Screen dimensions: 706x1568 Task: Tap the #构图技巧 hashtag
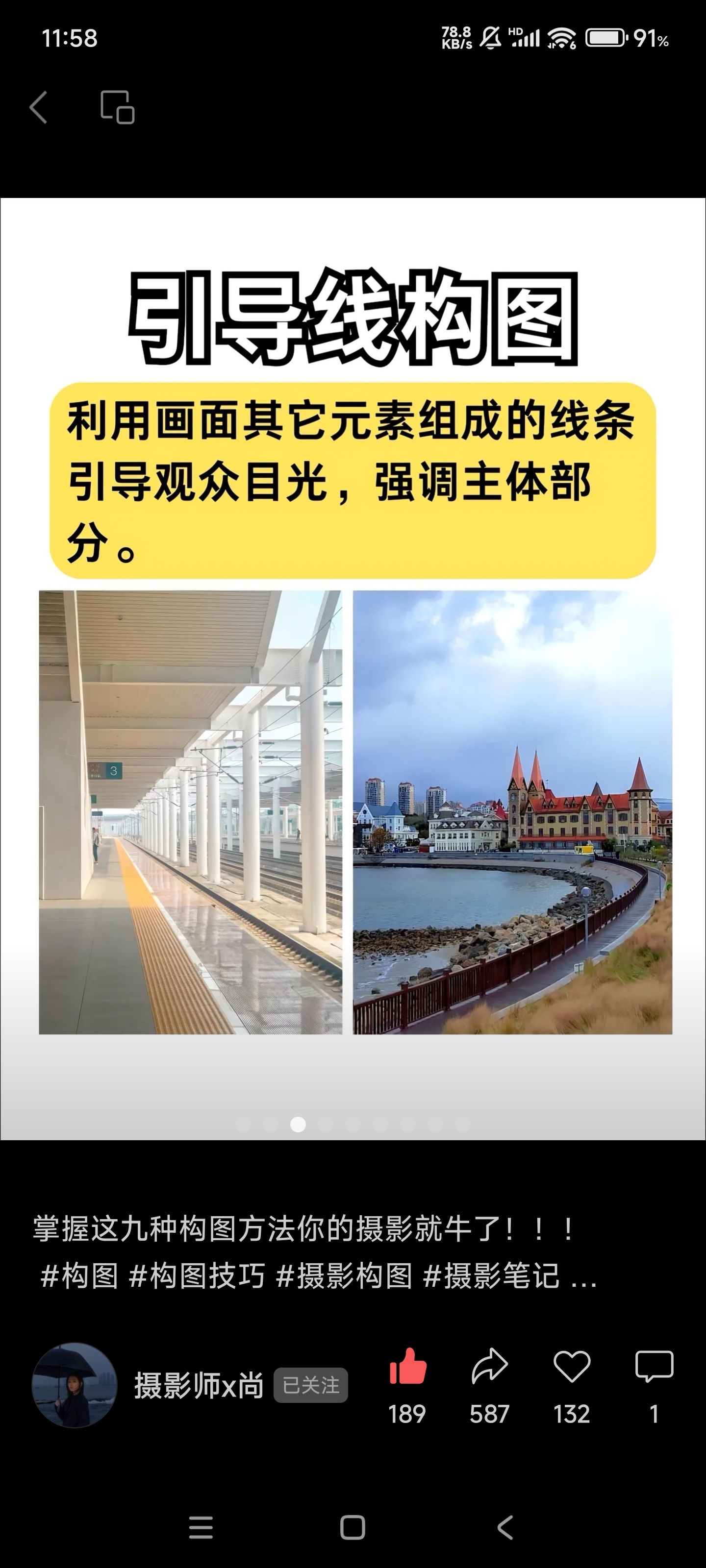pos(197,1275)
